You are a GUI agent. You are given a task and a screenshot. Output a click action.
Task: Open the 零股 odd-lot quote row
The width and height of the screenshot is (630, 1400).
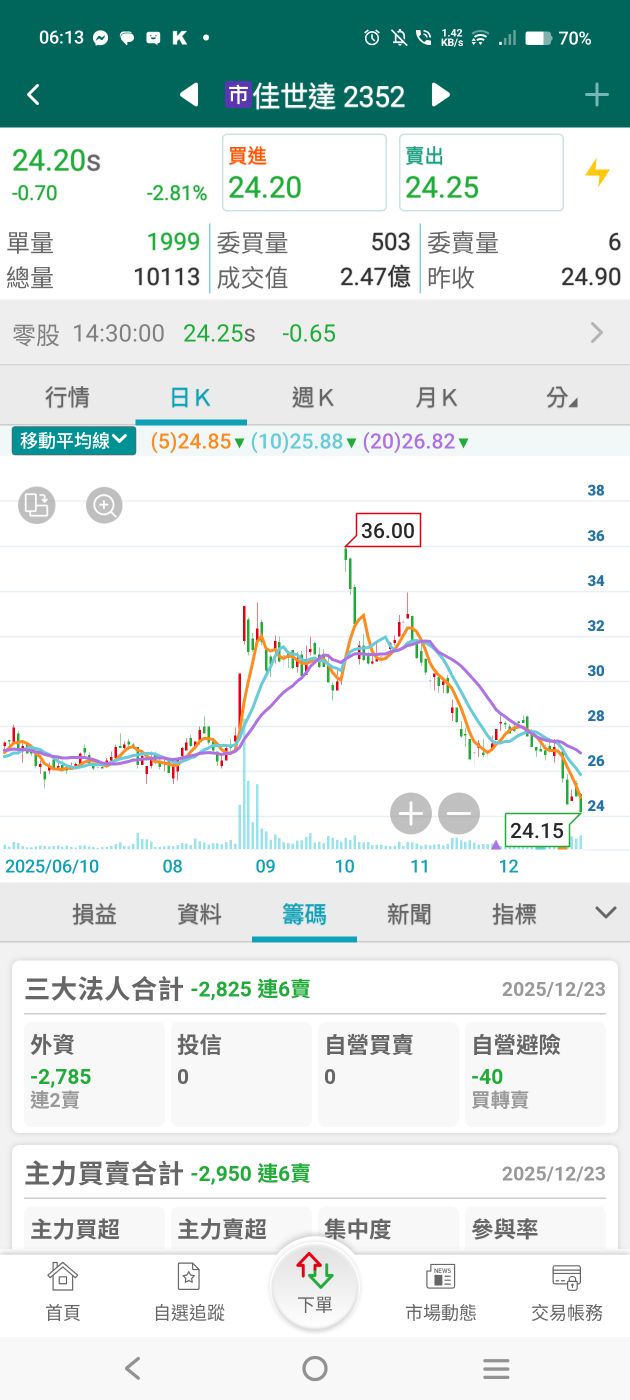(315, 333)
